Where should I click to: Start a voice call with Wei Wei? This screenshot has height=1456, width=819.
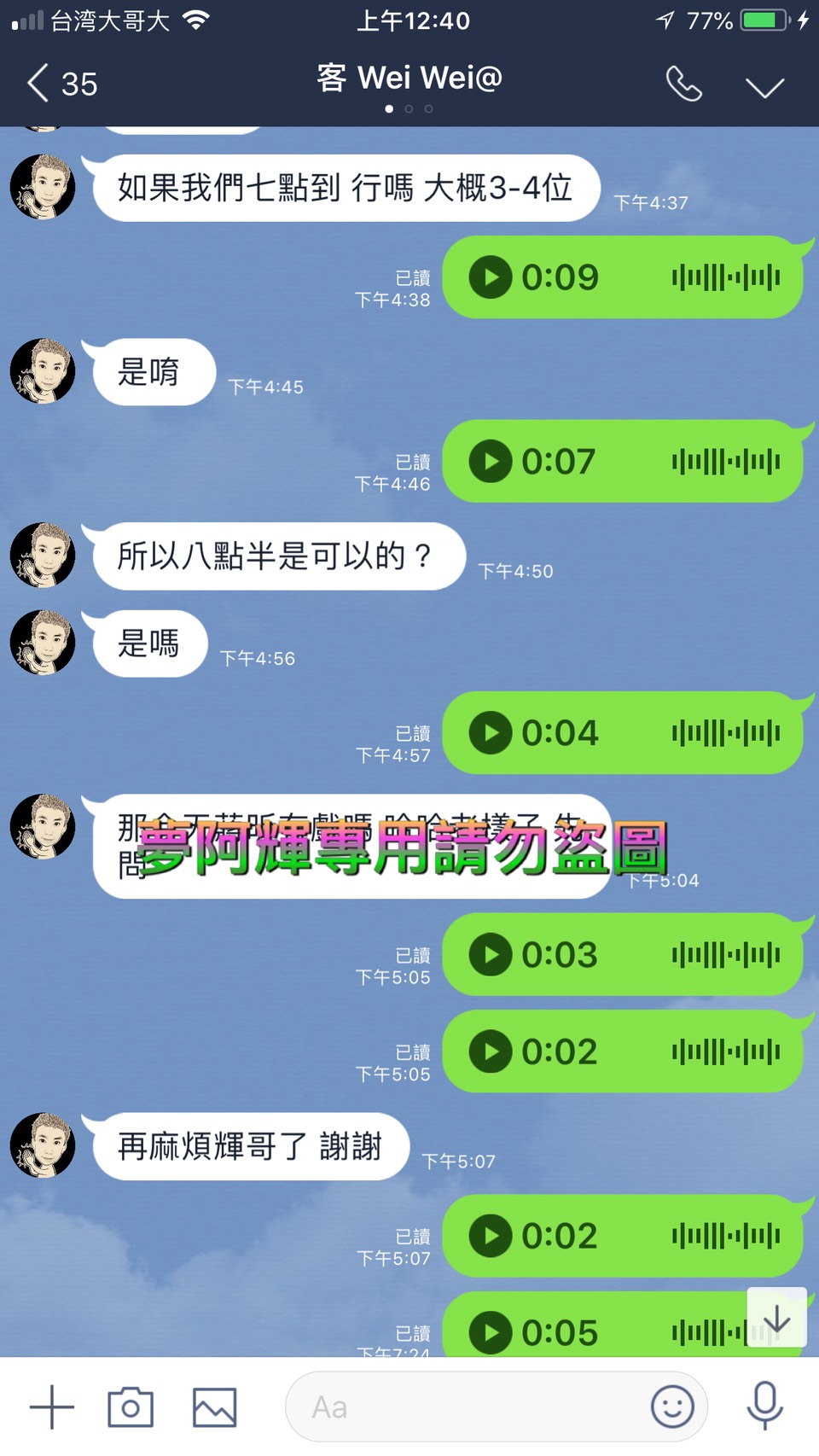click(x=683, y=84)
